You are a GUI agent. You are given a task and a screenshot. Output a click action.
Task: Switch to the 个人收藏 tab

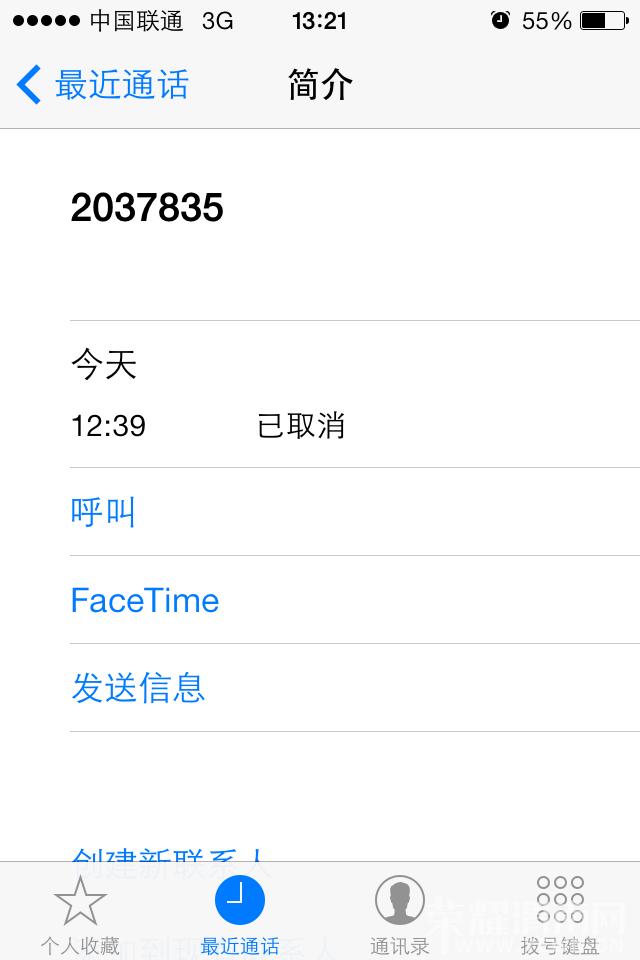pyautogui.click(x=80, y=912)
